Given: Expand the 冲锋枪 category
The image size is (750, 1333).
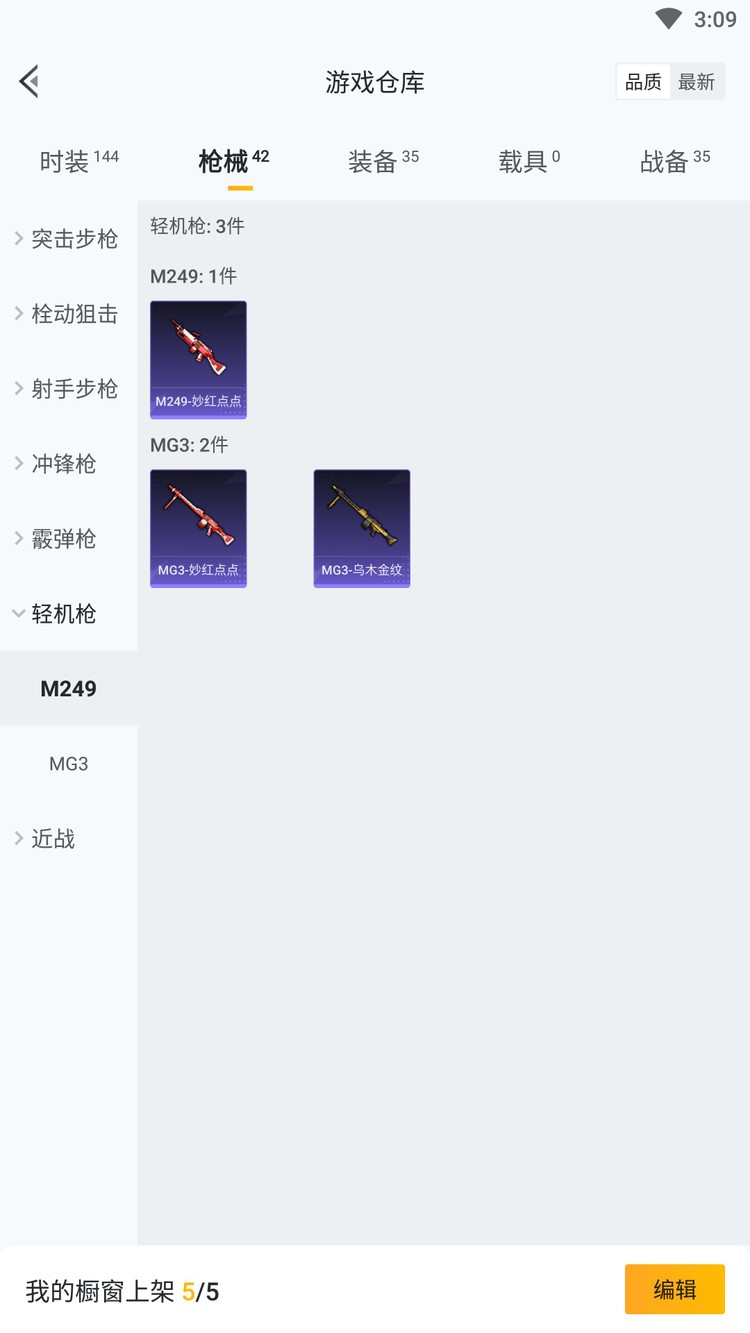Looking at the screenshot, I should pos(58,464).
